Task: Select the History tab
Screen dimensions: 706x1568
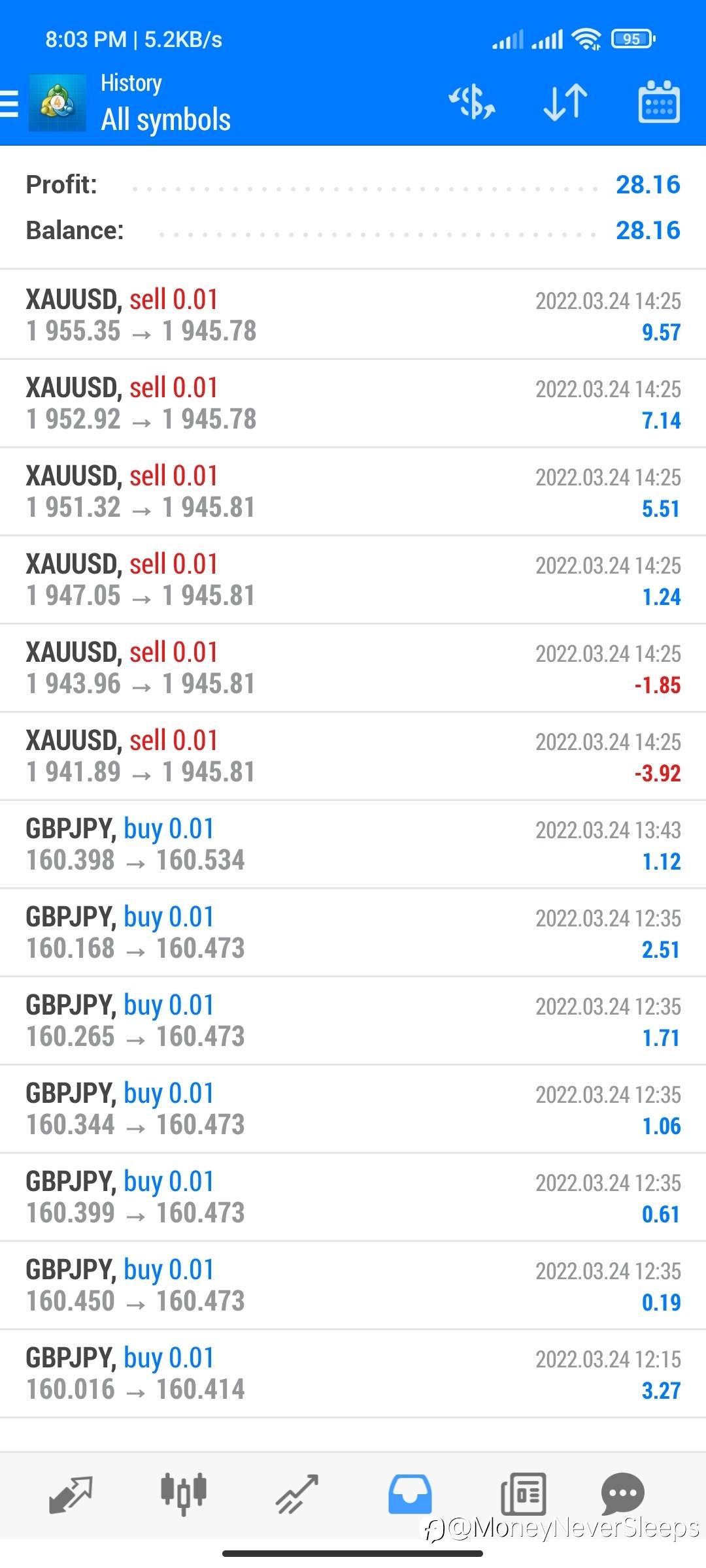Action: tap(410, 1494)
